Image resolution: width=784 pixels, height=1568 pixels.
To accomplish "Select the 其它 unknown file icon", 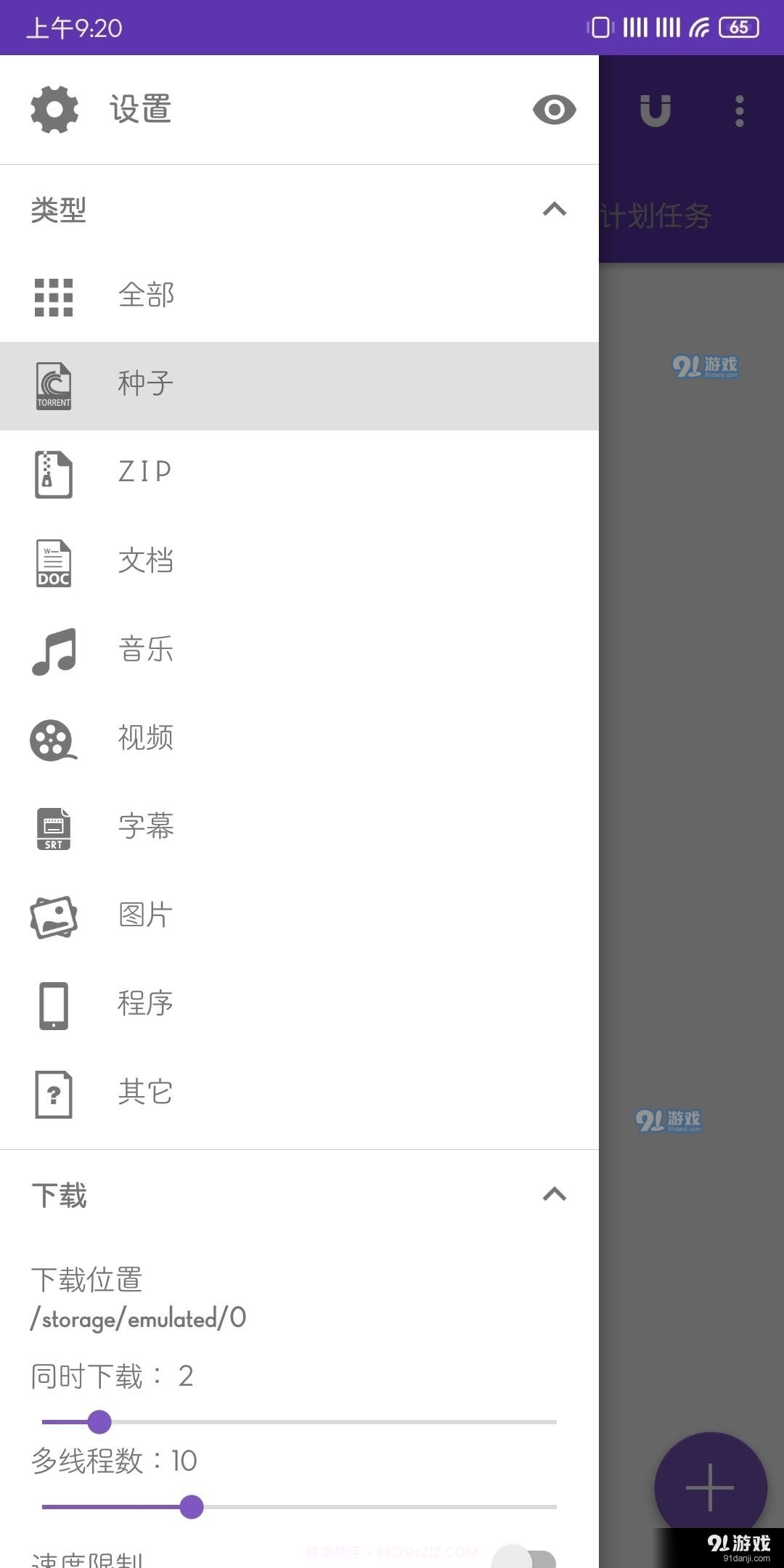I will (52, 1093).
